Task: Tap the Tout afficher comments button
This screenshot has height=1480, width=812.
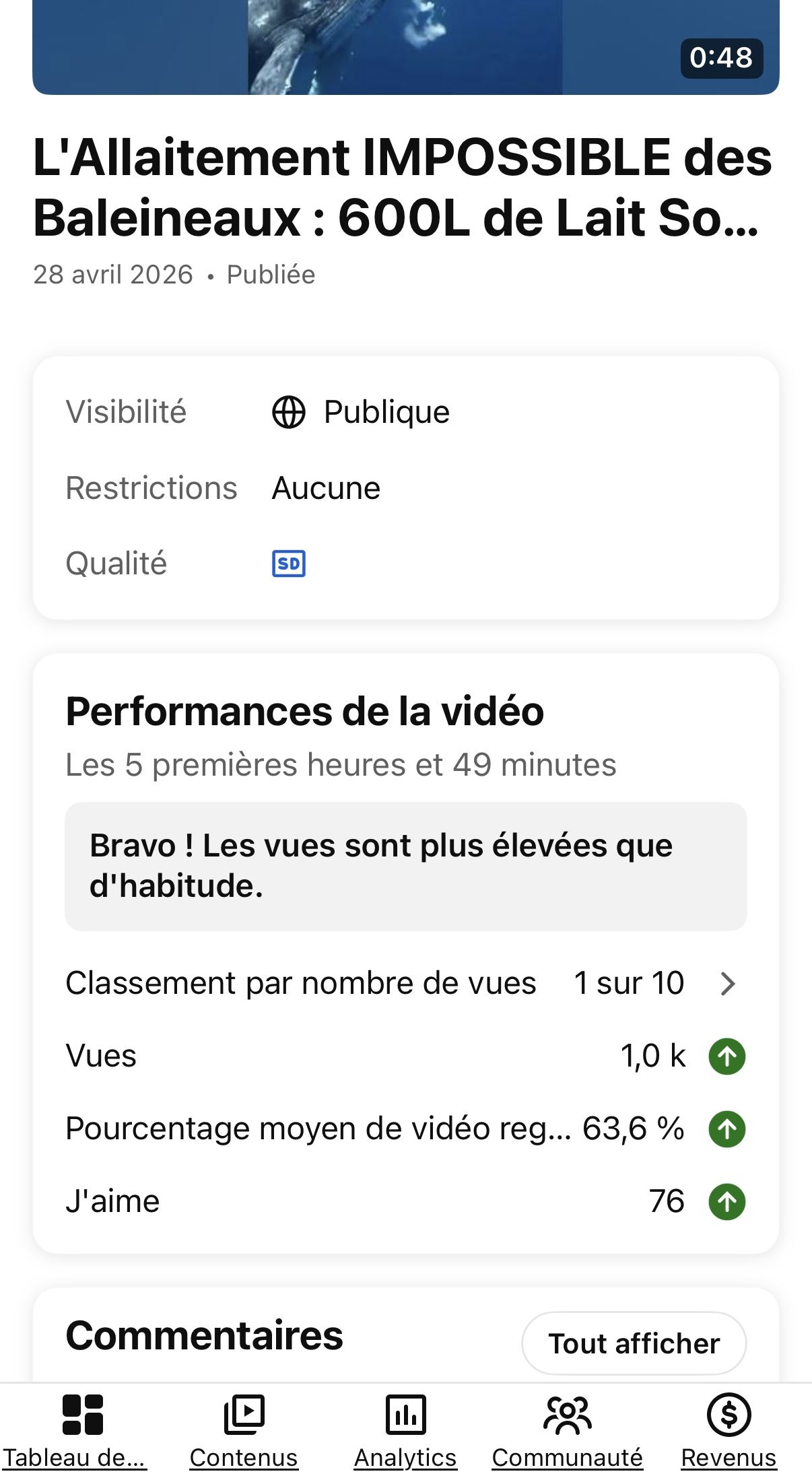Action: coord(634,1343)
